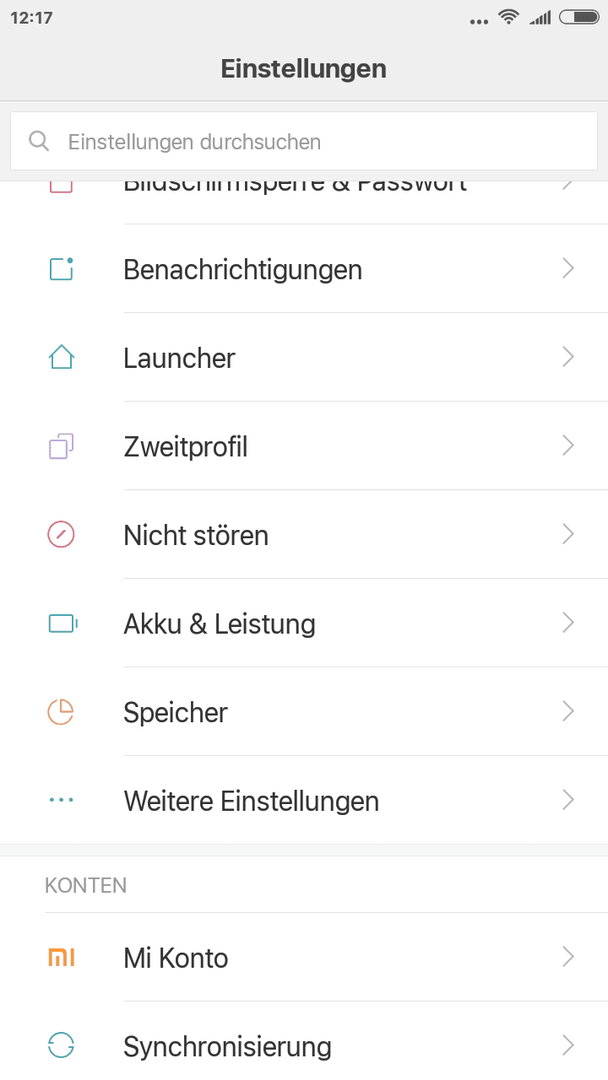Open the partially hidden Bildschirmsperre & Passwort row
Viewport: 608px width, 1080px height.
tap(304, 202)
